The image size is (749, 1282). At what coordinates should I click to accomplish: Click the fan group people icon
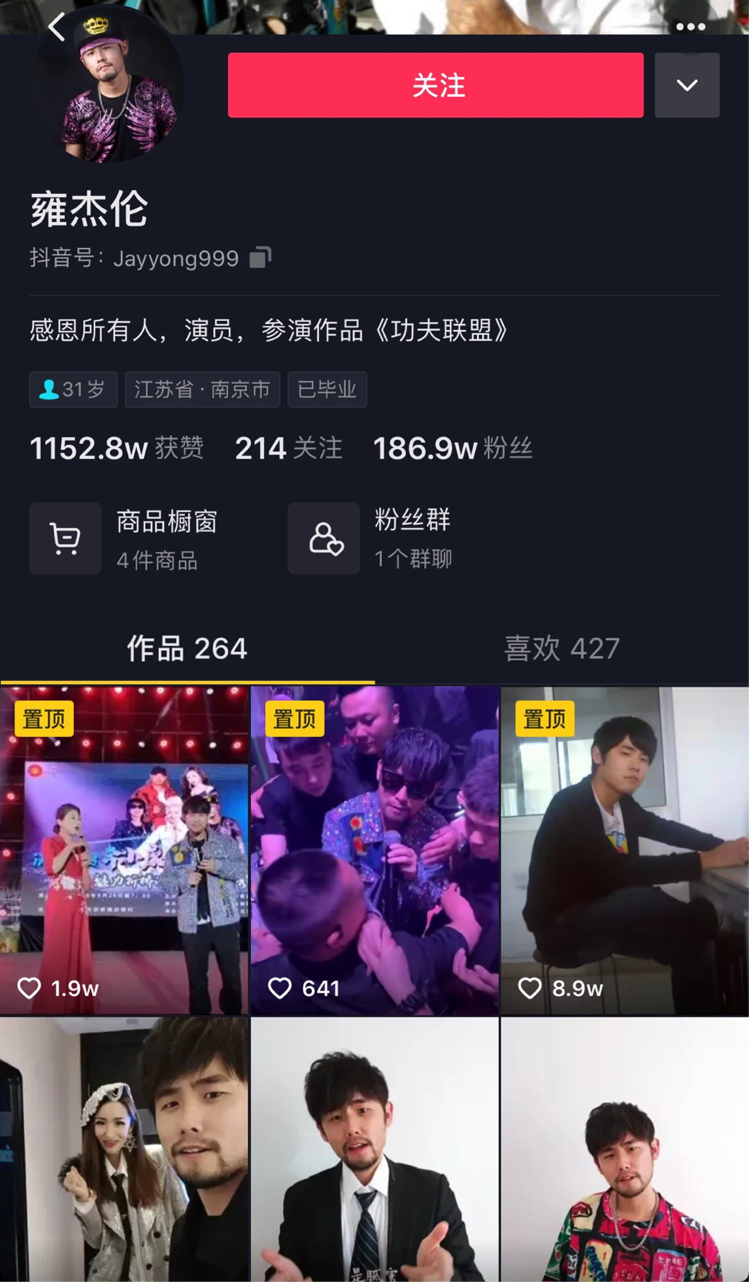tap(323, 538)
